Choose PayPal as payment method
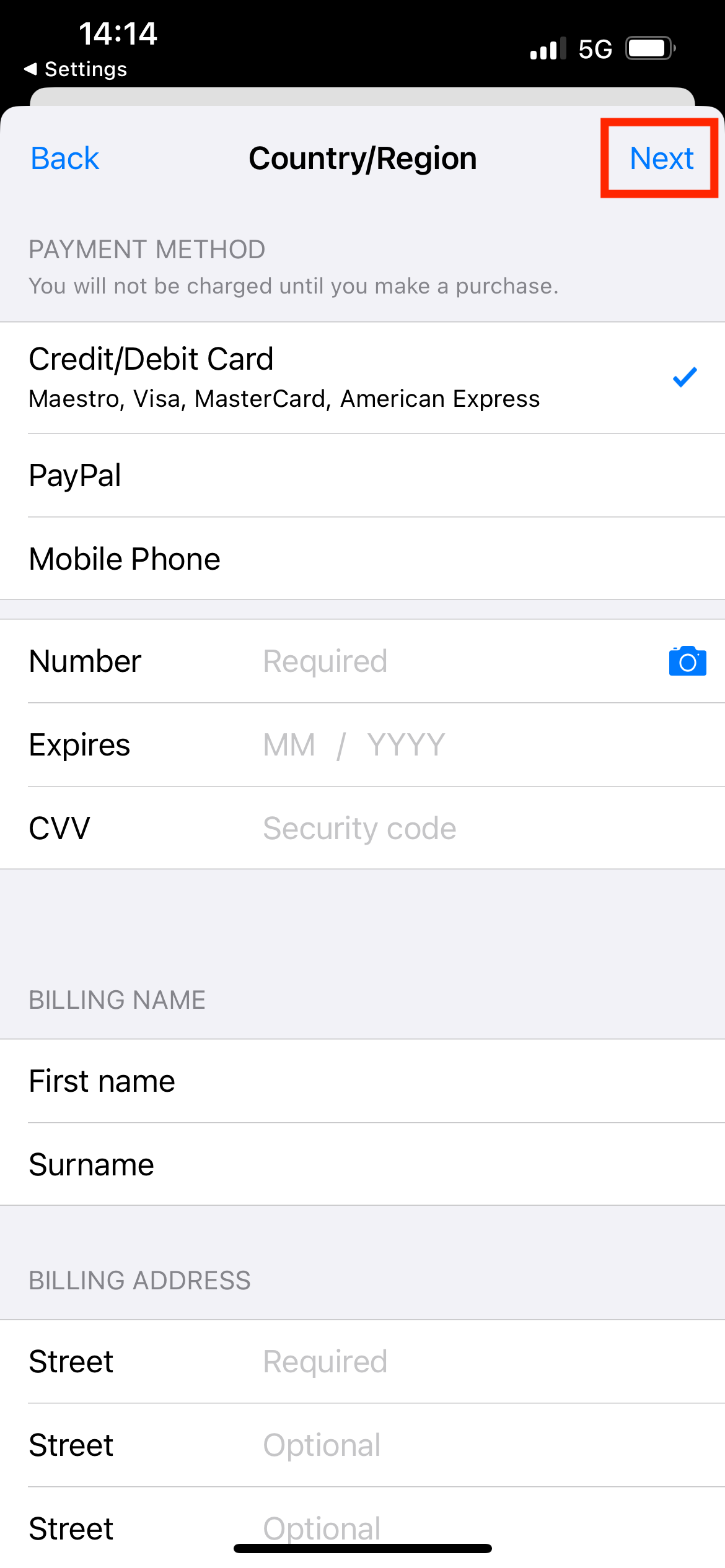This screenshot has width=725, height=1568. pos(362,476)
